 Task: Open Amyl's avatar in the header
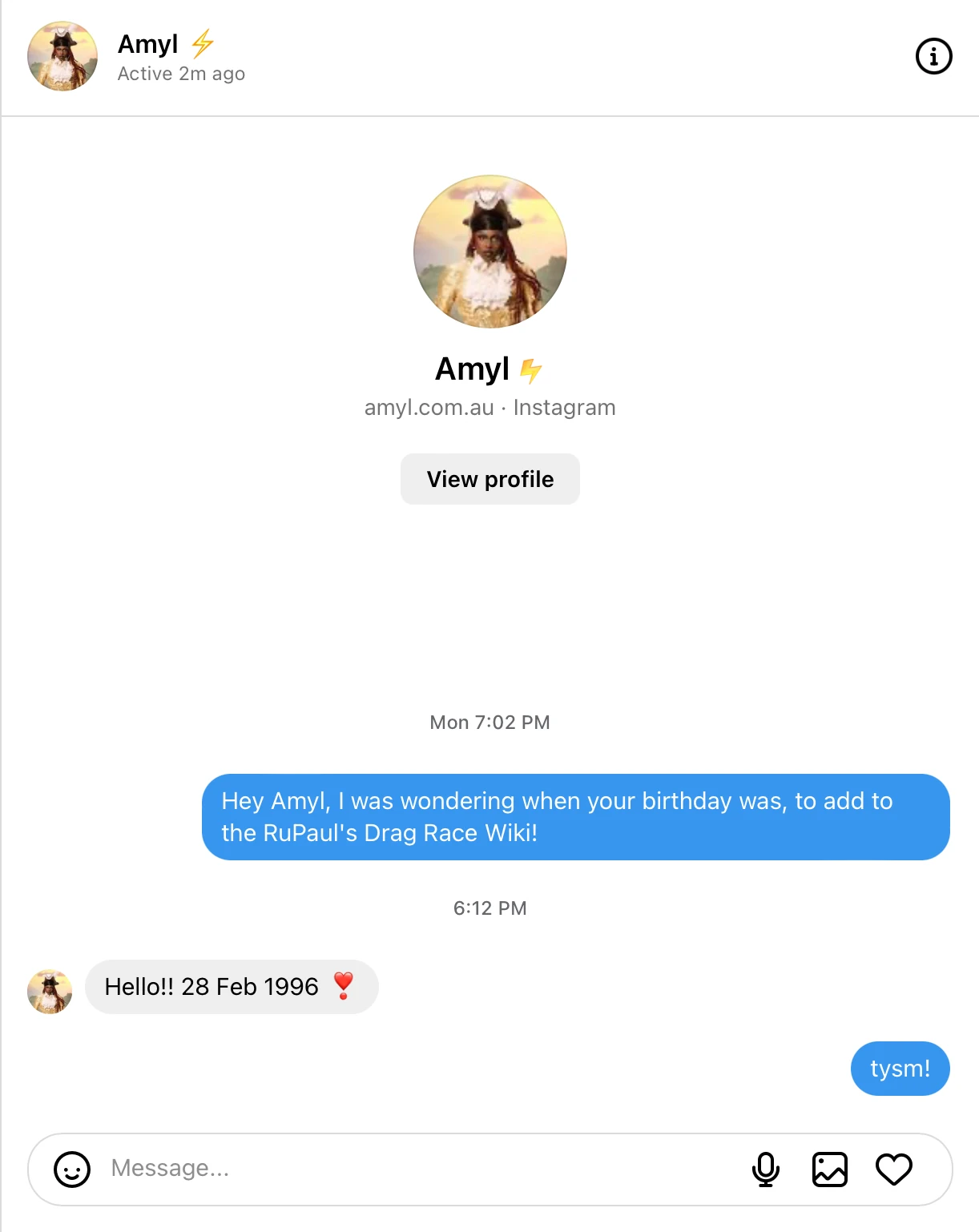[x=62, y=57]
